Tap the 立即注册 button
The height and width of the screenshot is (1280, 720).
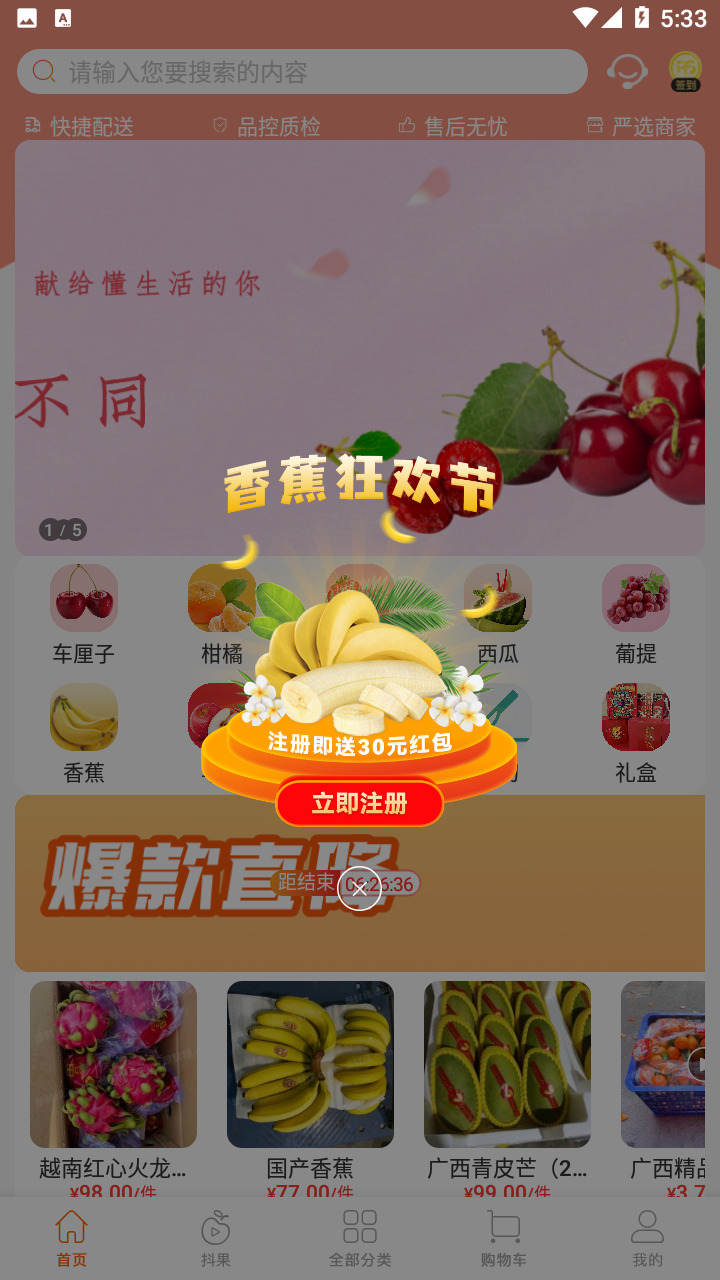pyautogui.click(x=359, y=803)
